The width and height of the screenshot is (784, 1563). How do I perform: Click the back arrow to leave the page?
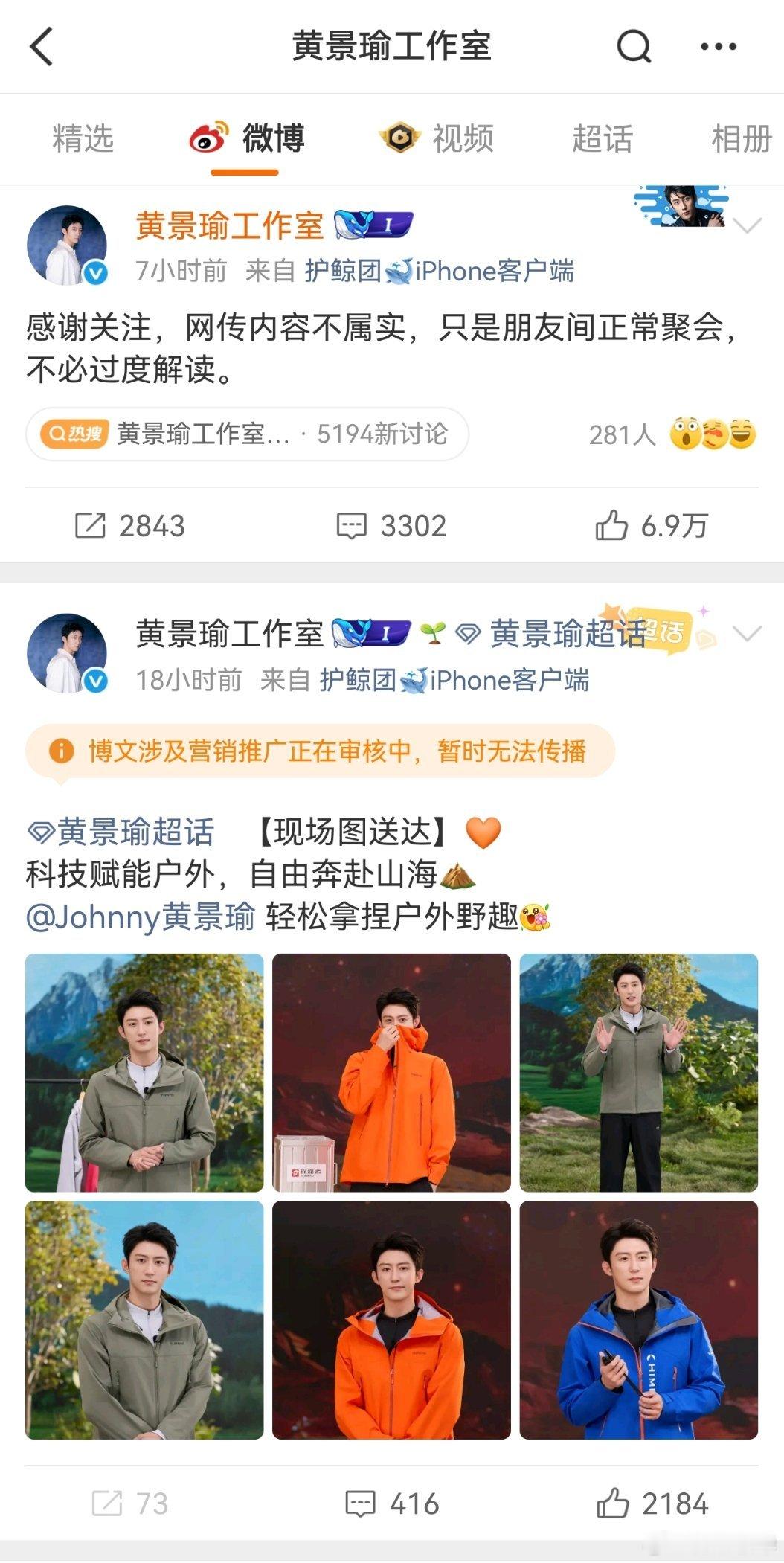41,46
